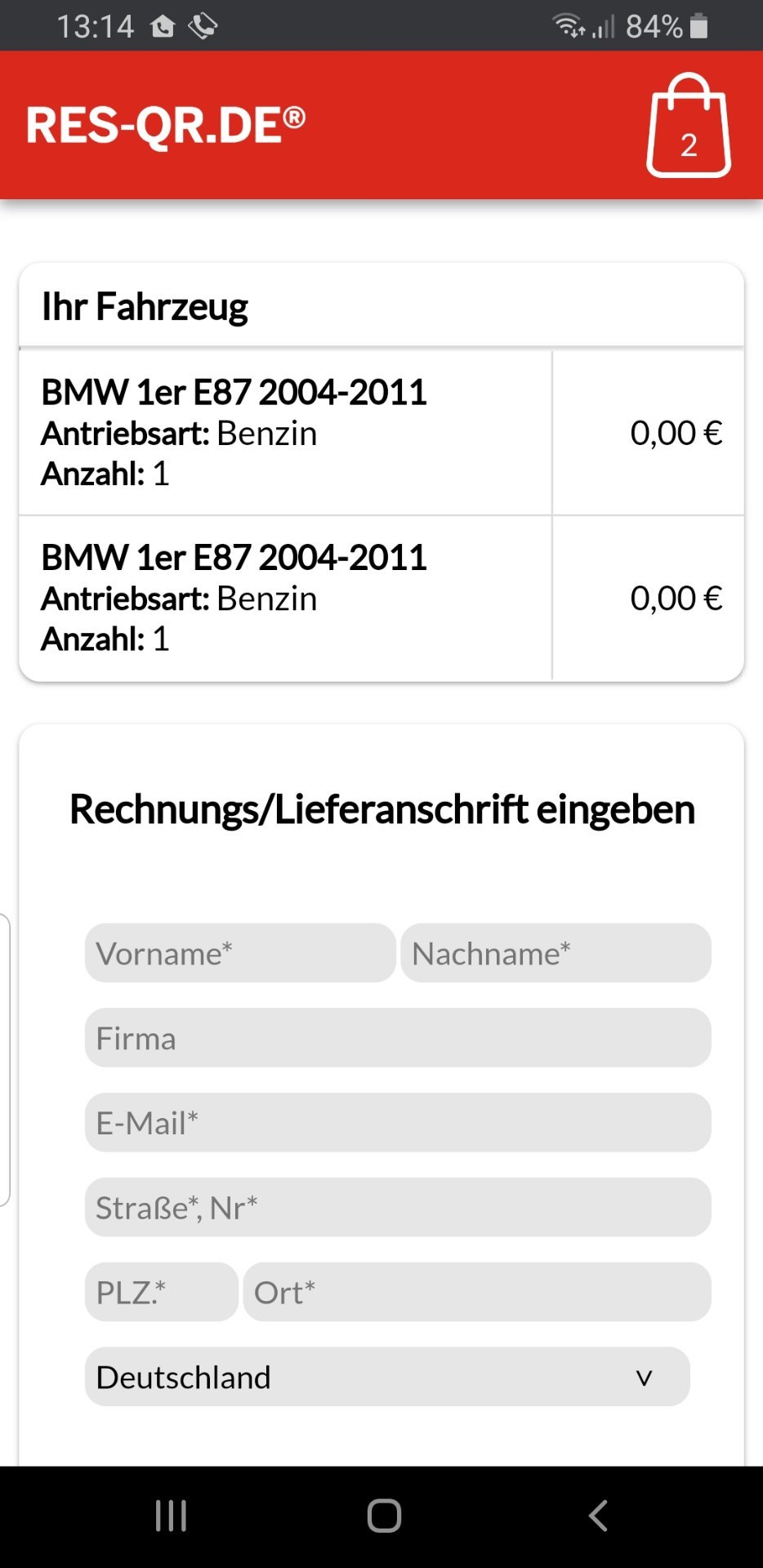Enter the E-Mail field
The height and width of the screenshot is (1568, 763).
pos(398,1123)
